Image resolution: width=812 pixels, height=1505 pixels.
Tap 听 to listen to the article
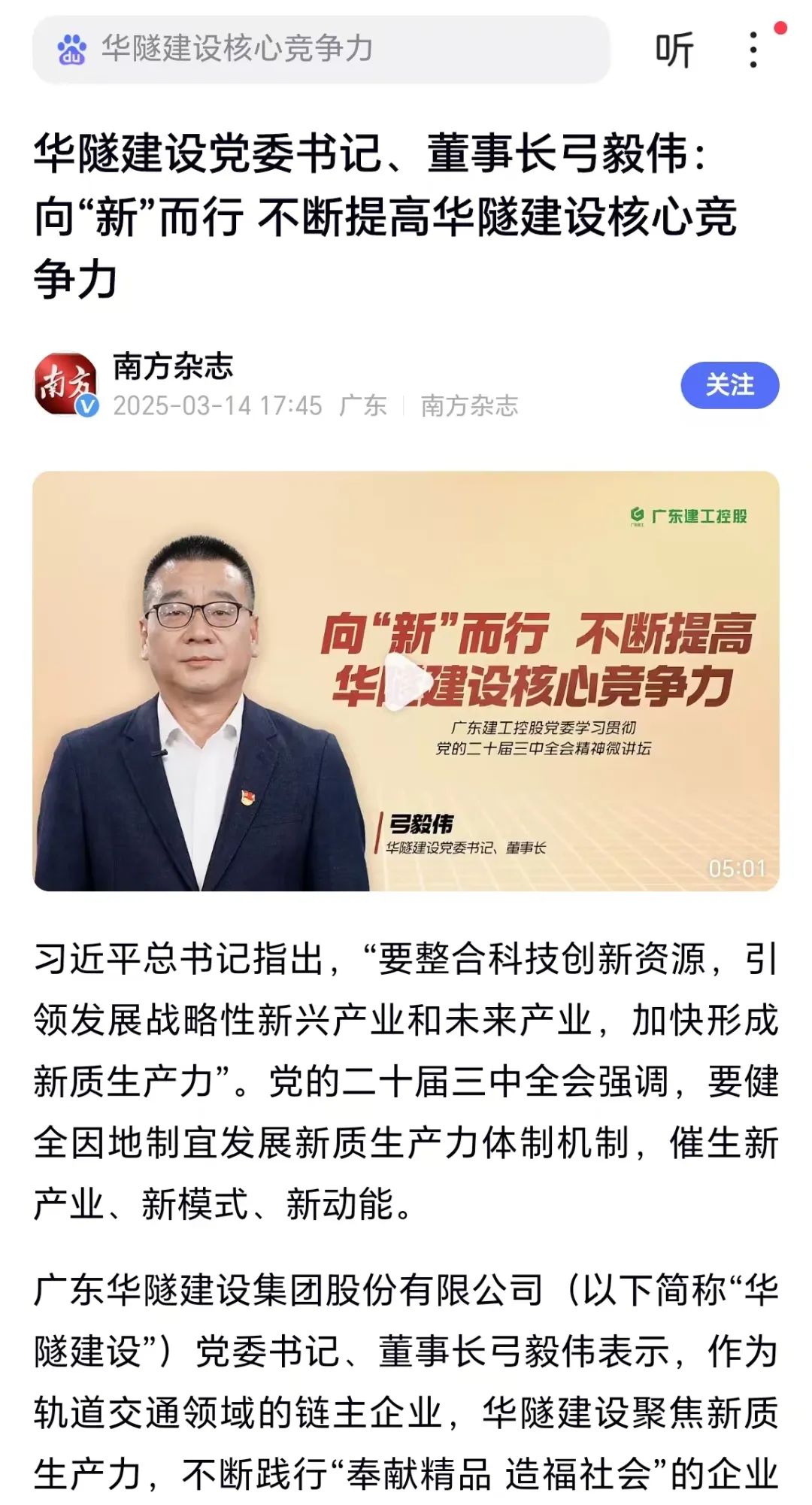674,50
